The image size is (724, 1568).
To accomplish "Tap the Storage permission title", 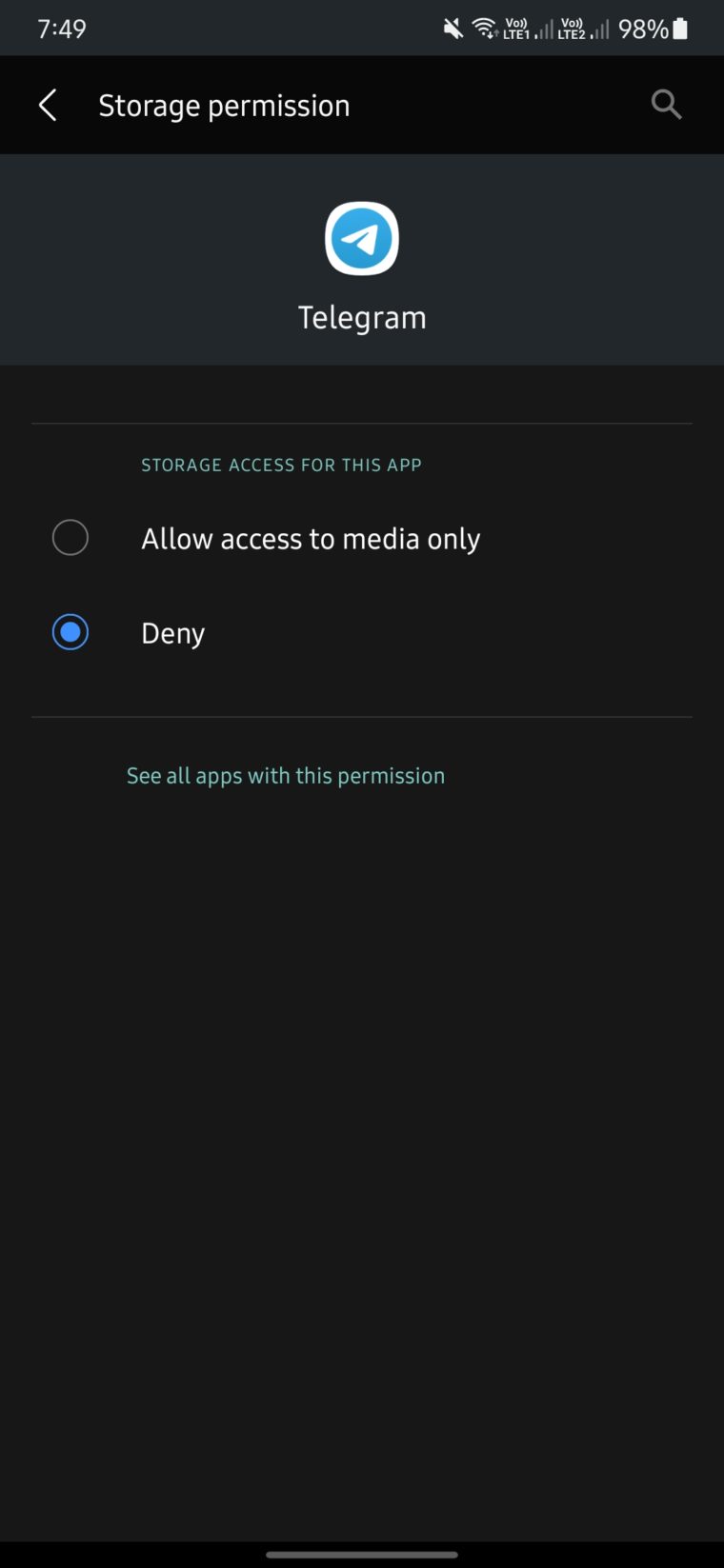I will click(x=224, y=105).
